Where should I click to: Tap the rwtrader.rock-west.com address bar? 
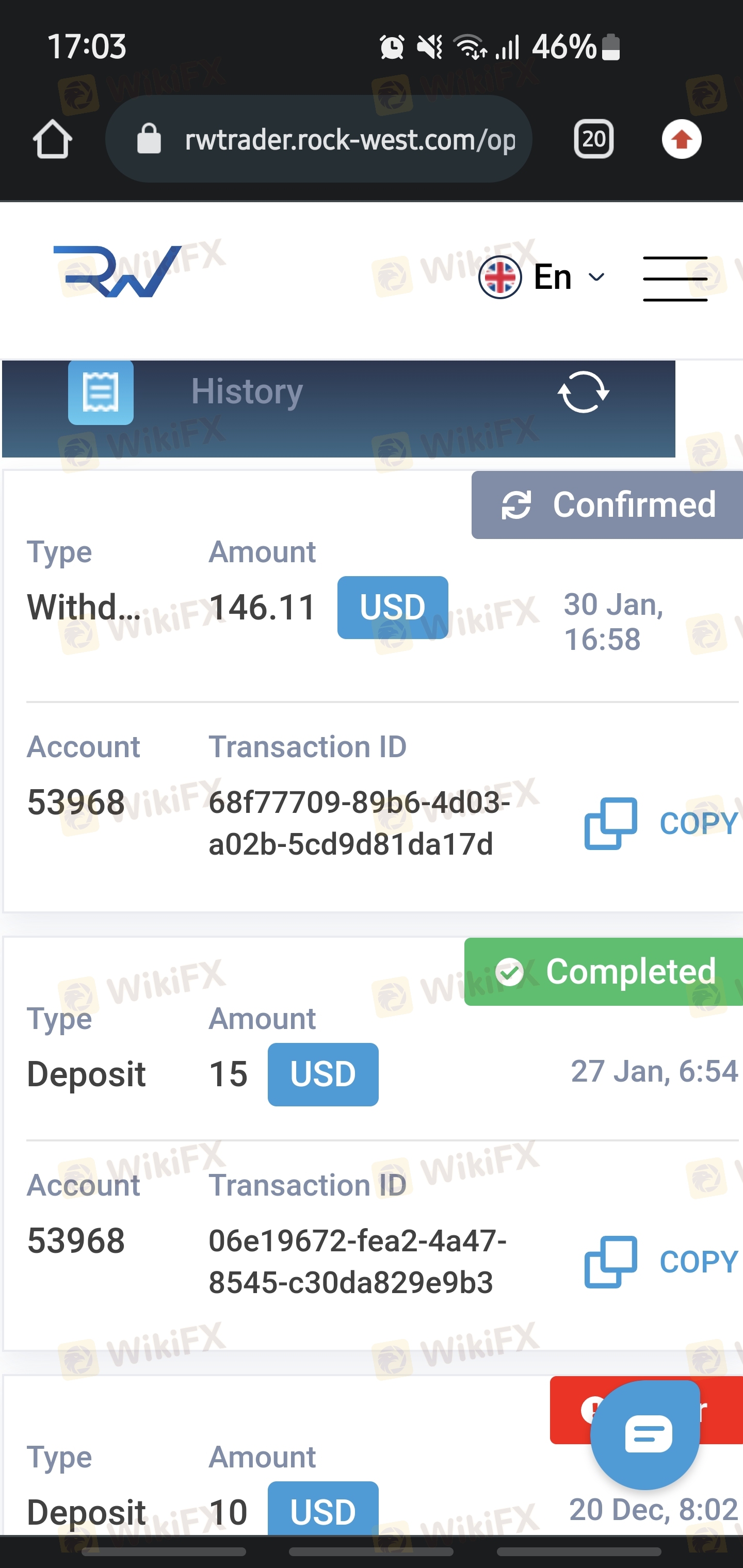(318, 139)
